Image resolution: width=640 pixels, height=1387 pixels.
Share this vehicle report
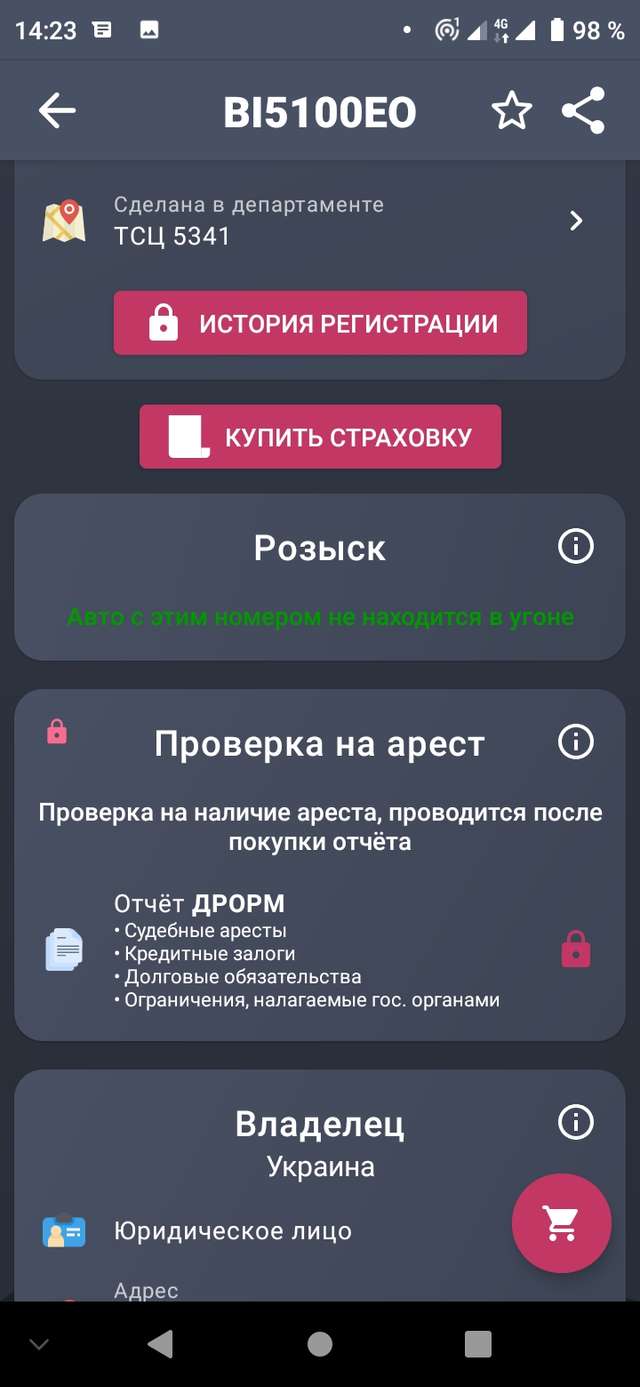(583, 111)
